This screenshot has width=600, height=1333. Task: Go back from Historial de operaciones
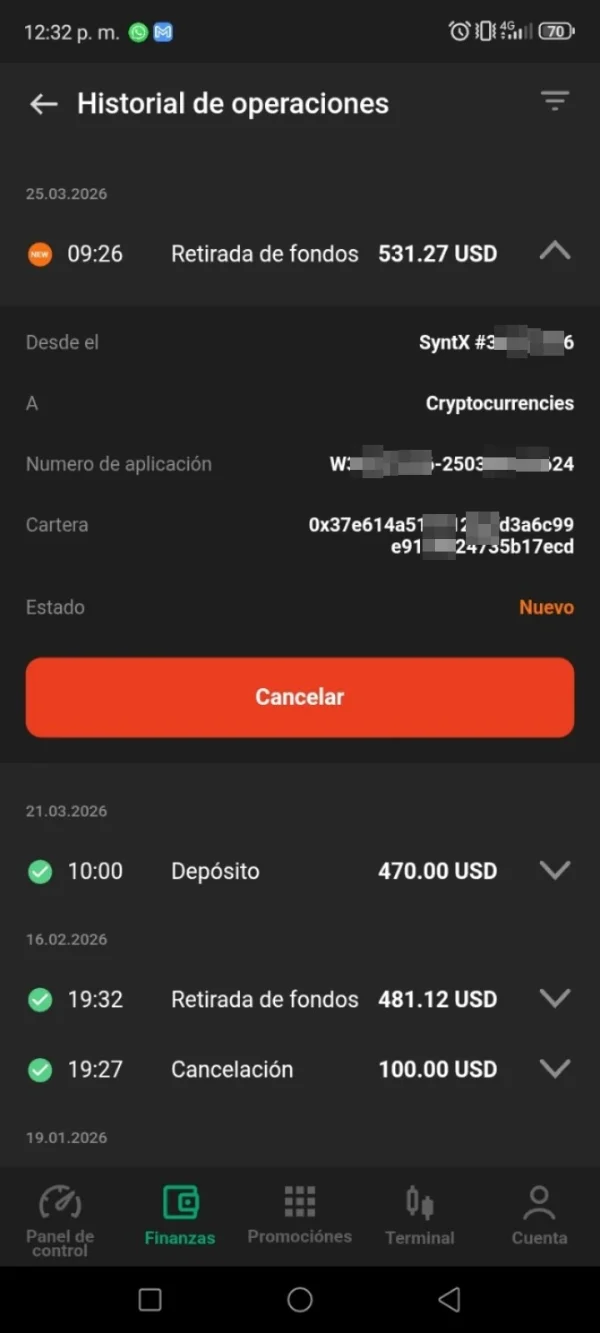tap(43, 104)
